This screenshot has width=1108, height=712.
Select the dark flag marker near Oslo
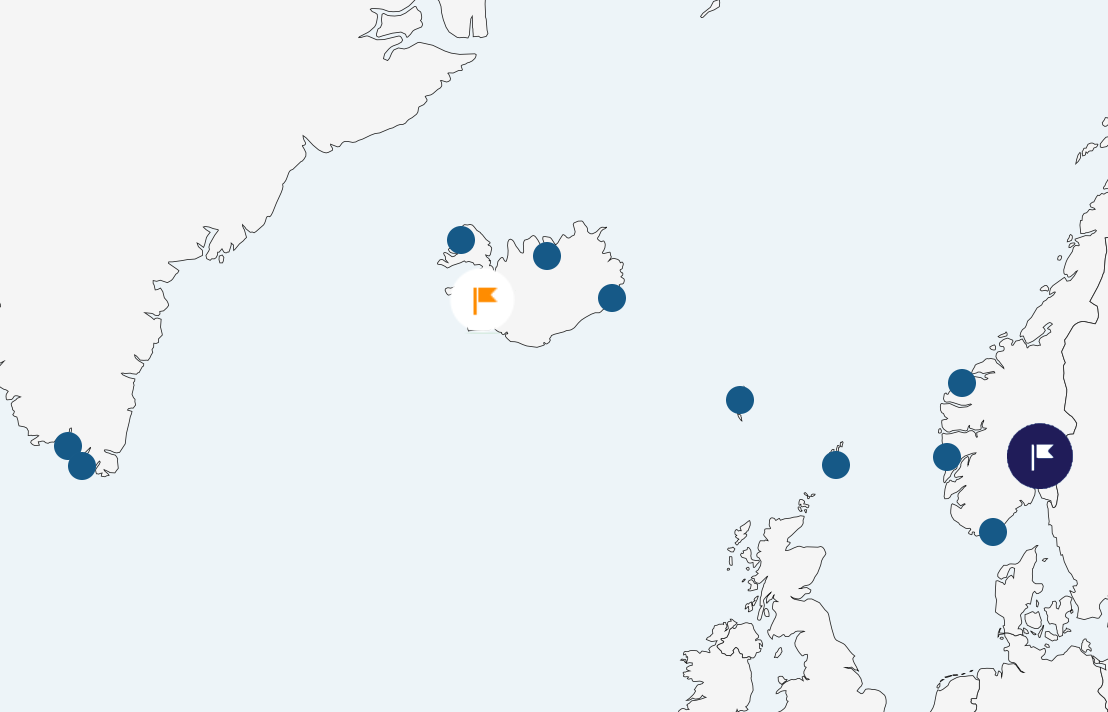(1040, 456)
